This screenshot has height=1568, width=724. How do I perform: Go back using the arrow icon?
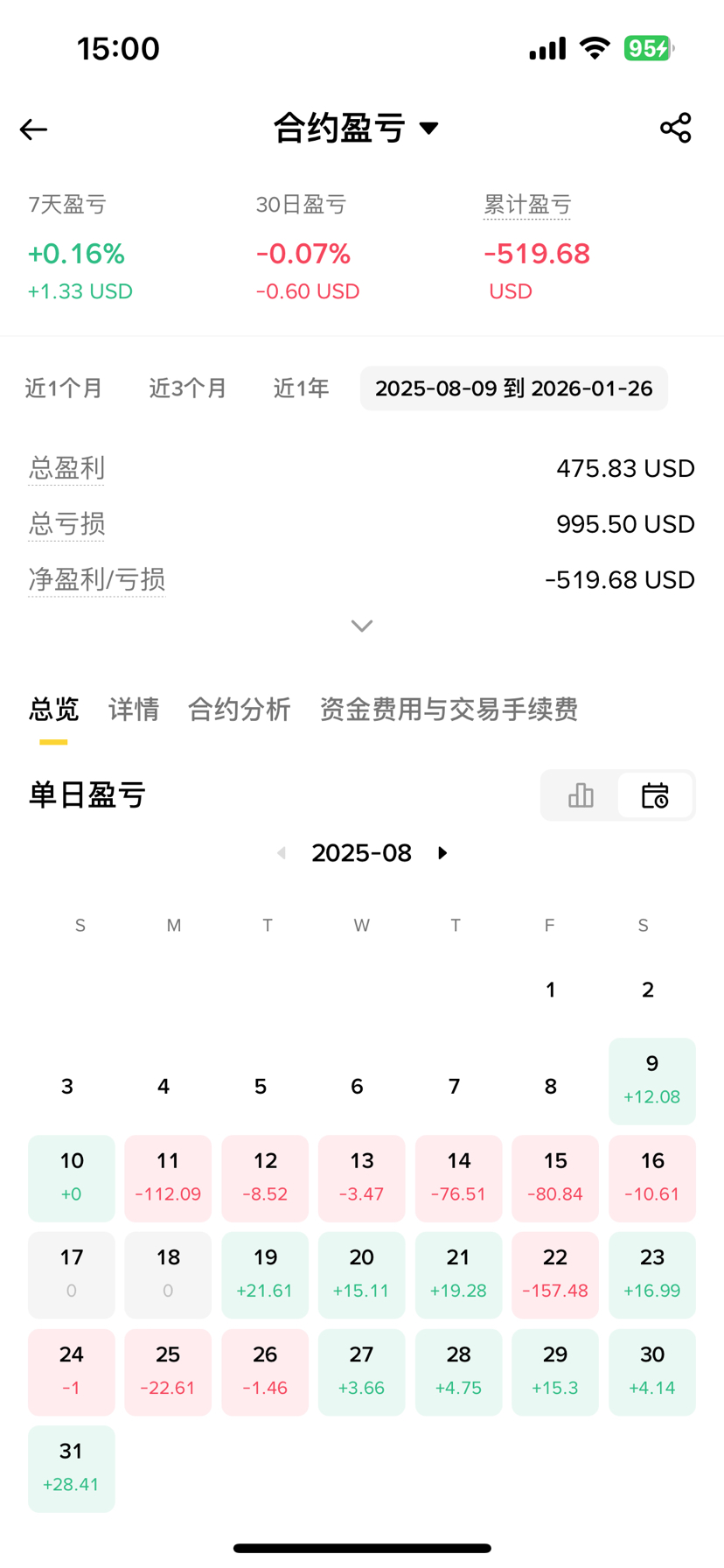click(x=34, y=129)
